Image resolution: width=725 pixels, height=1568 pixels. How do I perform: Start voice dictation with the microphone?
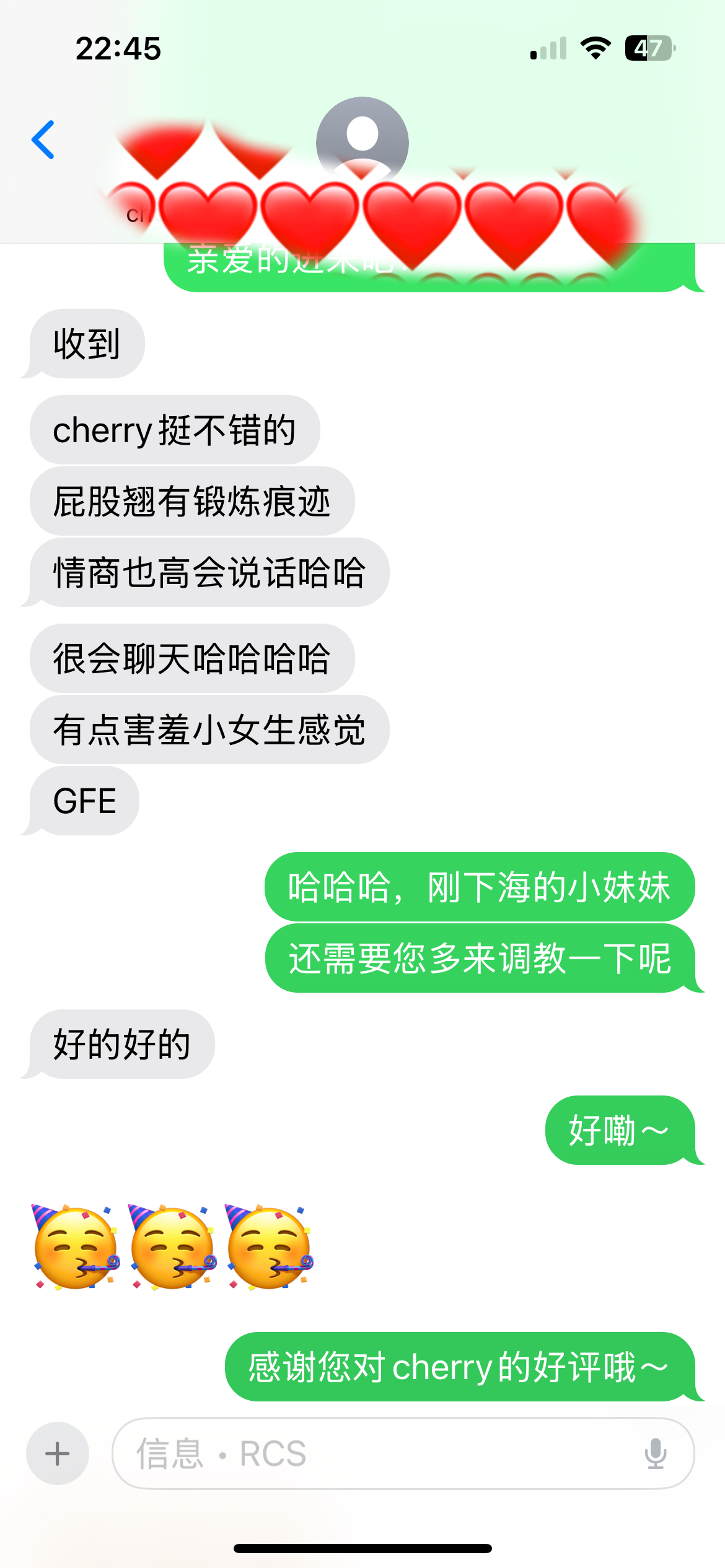click(655, 1453)
